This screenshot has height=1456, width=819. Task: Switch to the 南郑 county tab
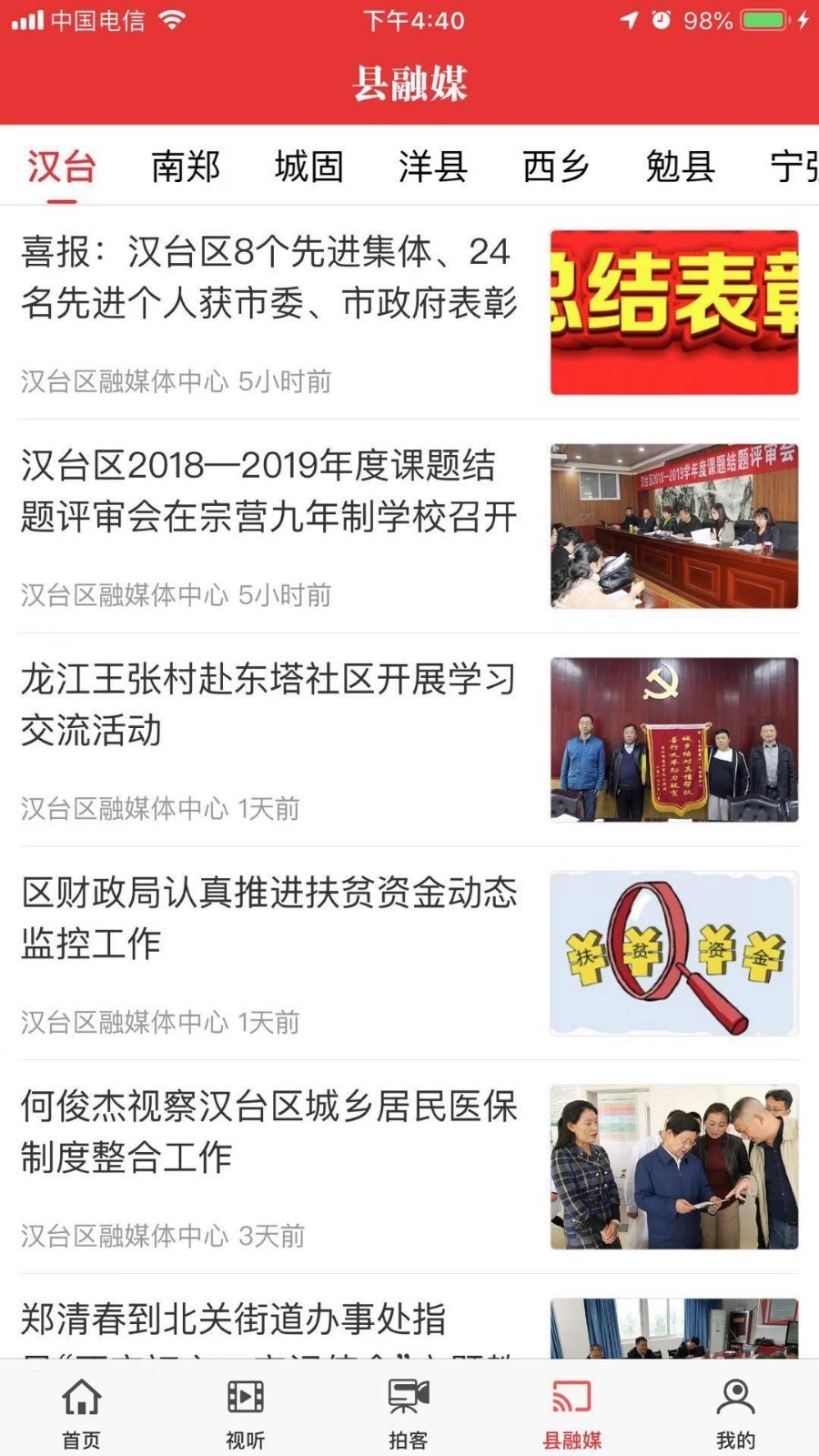tap(186, 167)
